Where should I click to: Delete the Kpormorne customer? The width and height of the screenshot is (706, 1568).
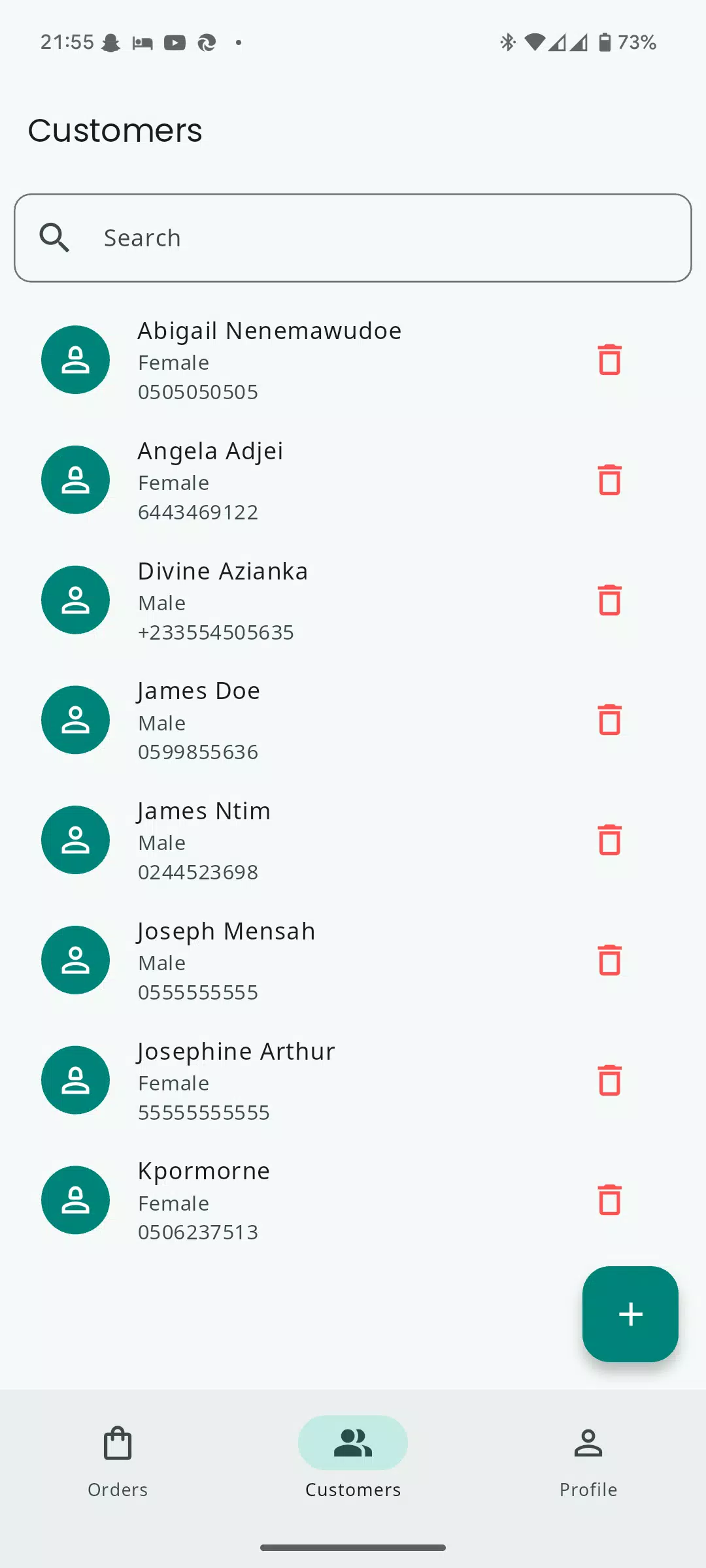609,1200
